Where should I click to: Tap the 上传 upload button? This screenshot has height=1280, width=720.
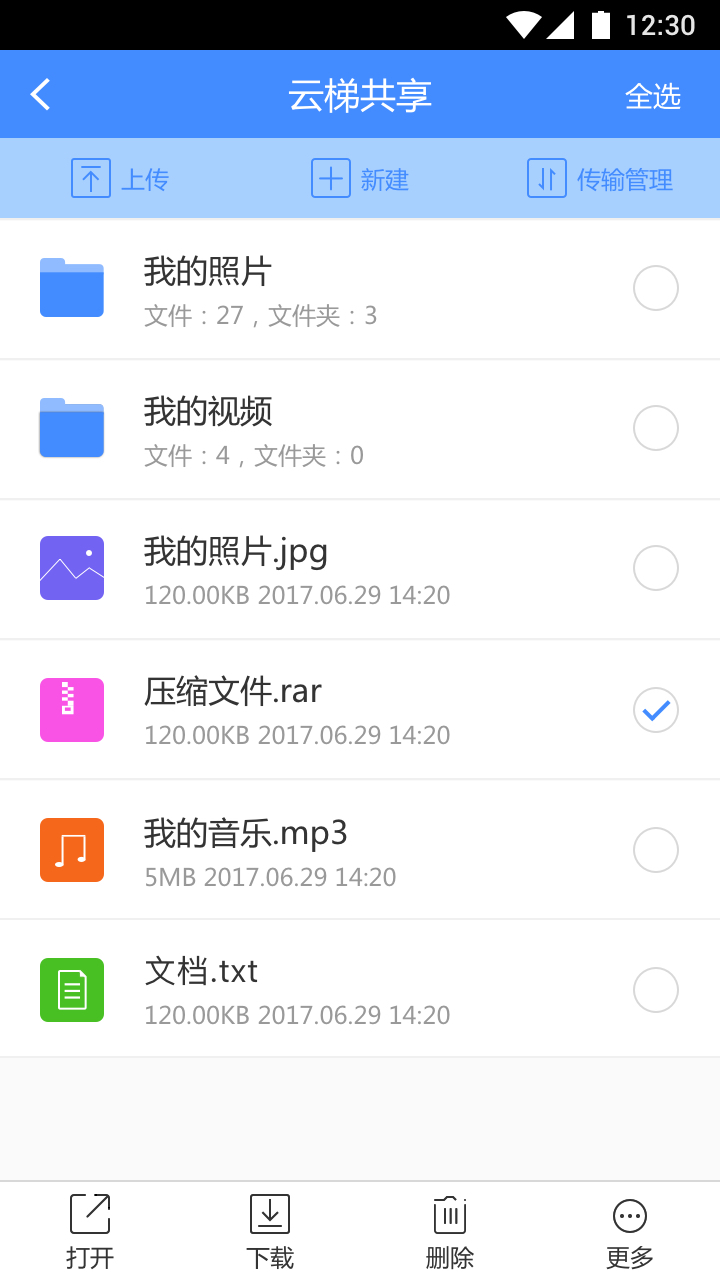(x=120, y=179)
